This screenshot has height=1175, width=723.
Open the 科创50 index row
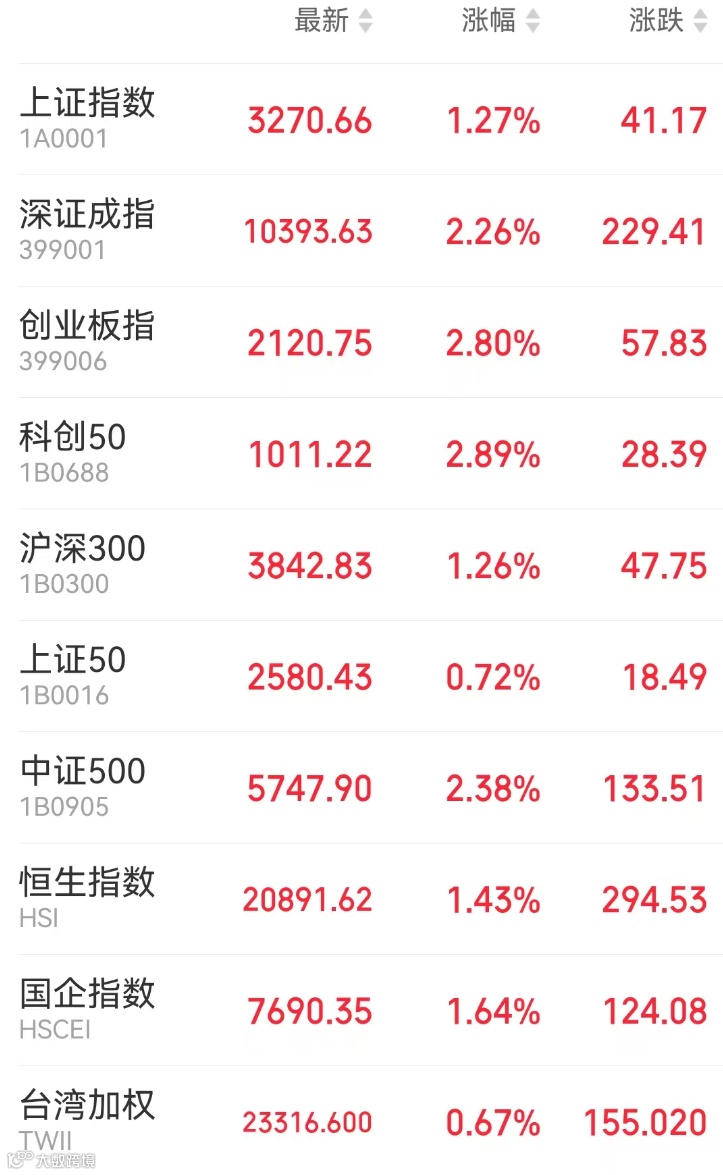point(370,454)
